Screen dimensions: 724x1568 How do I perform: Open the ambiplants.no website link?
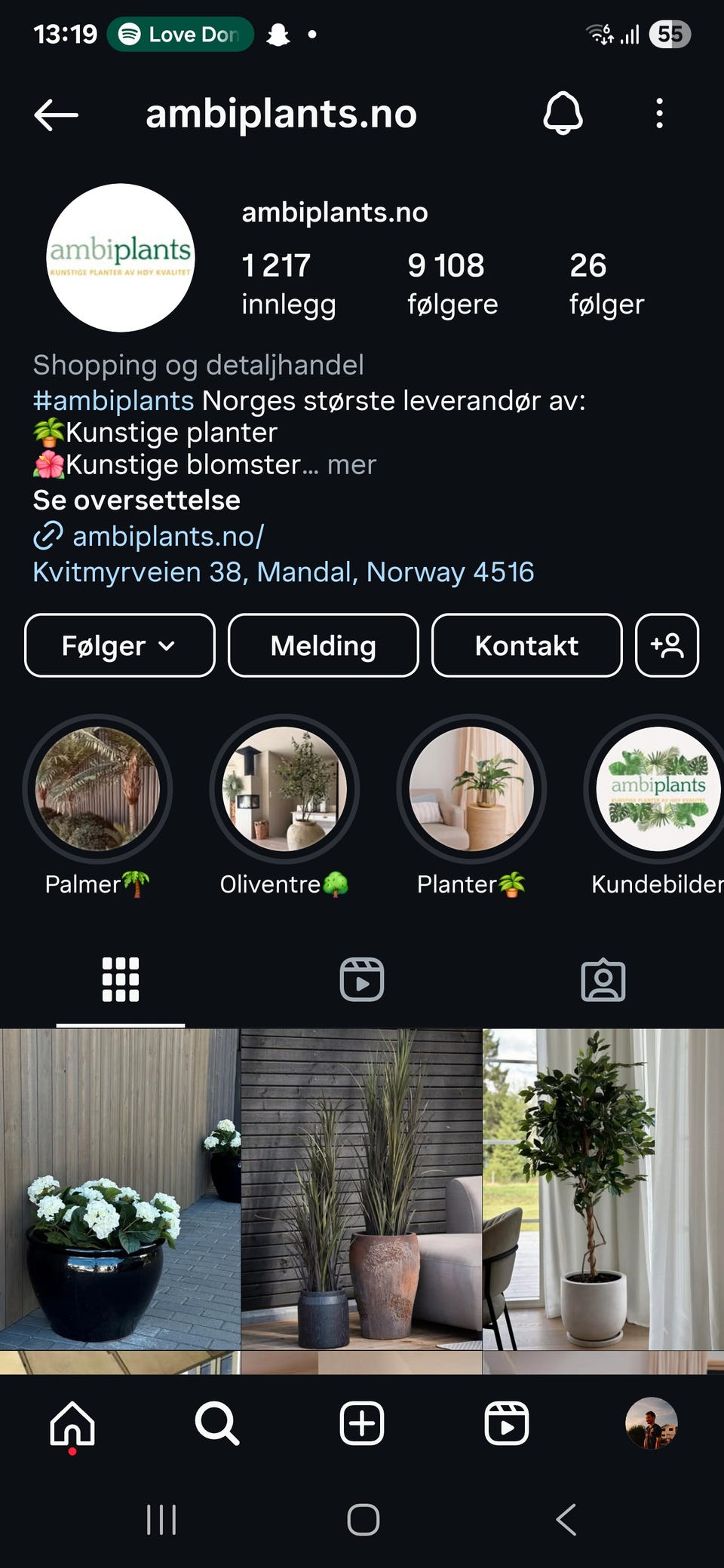coord(167,536)
